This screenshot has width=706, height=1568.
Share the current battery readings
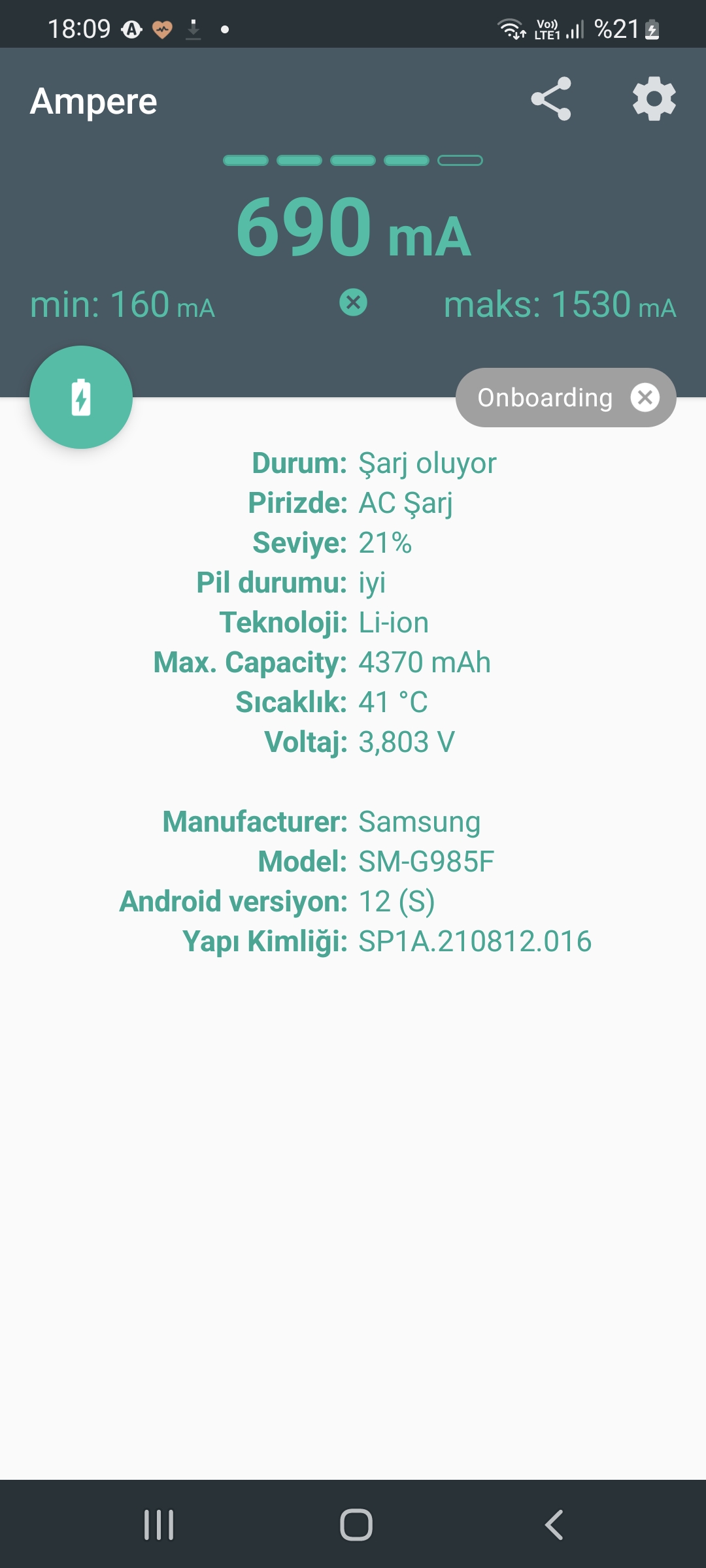click(x=551, y=99)
